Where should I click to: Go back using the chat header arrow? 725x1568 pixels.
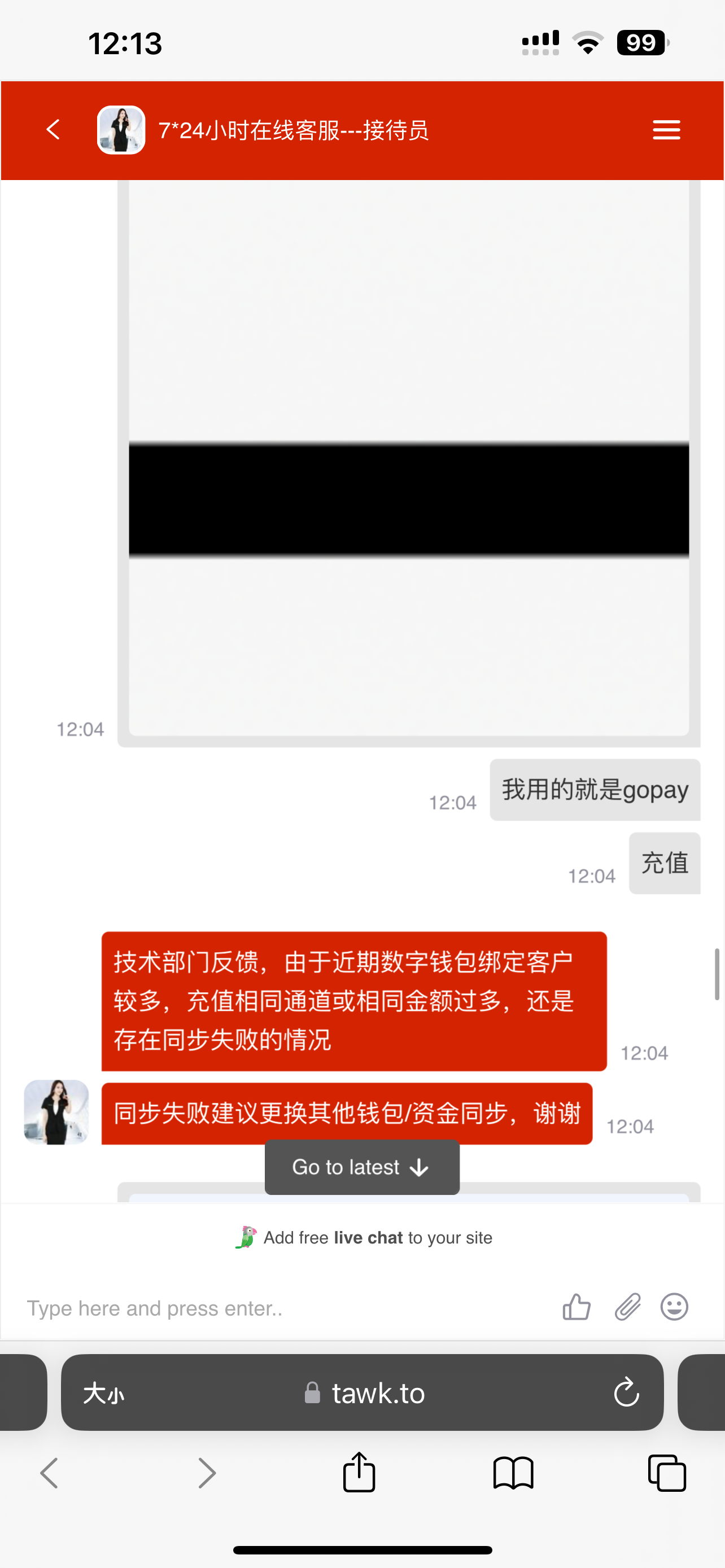(x=54, y=129)
